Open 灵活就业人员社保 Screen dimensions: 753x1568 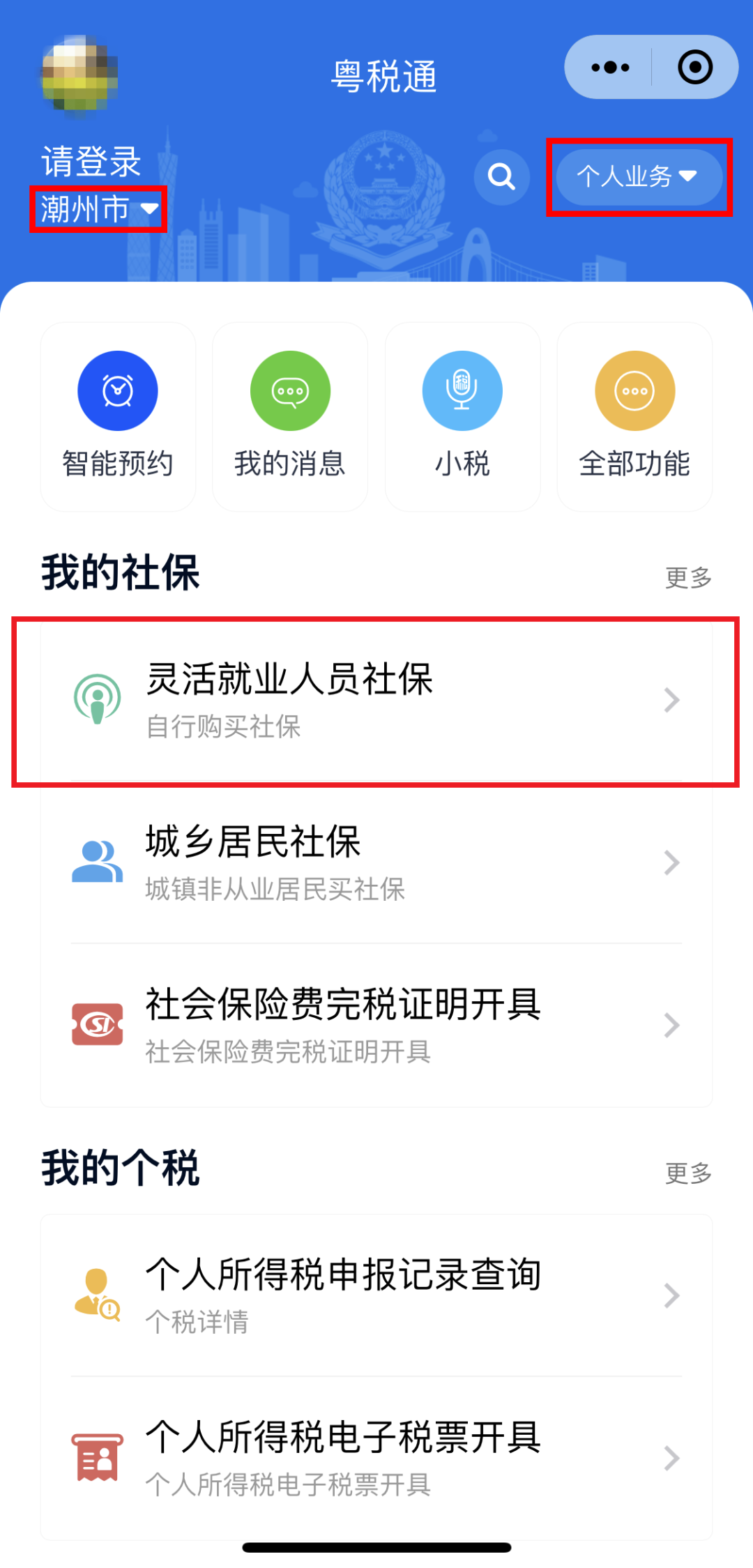376,700
